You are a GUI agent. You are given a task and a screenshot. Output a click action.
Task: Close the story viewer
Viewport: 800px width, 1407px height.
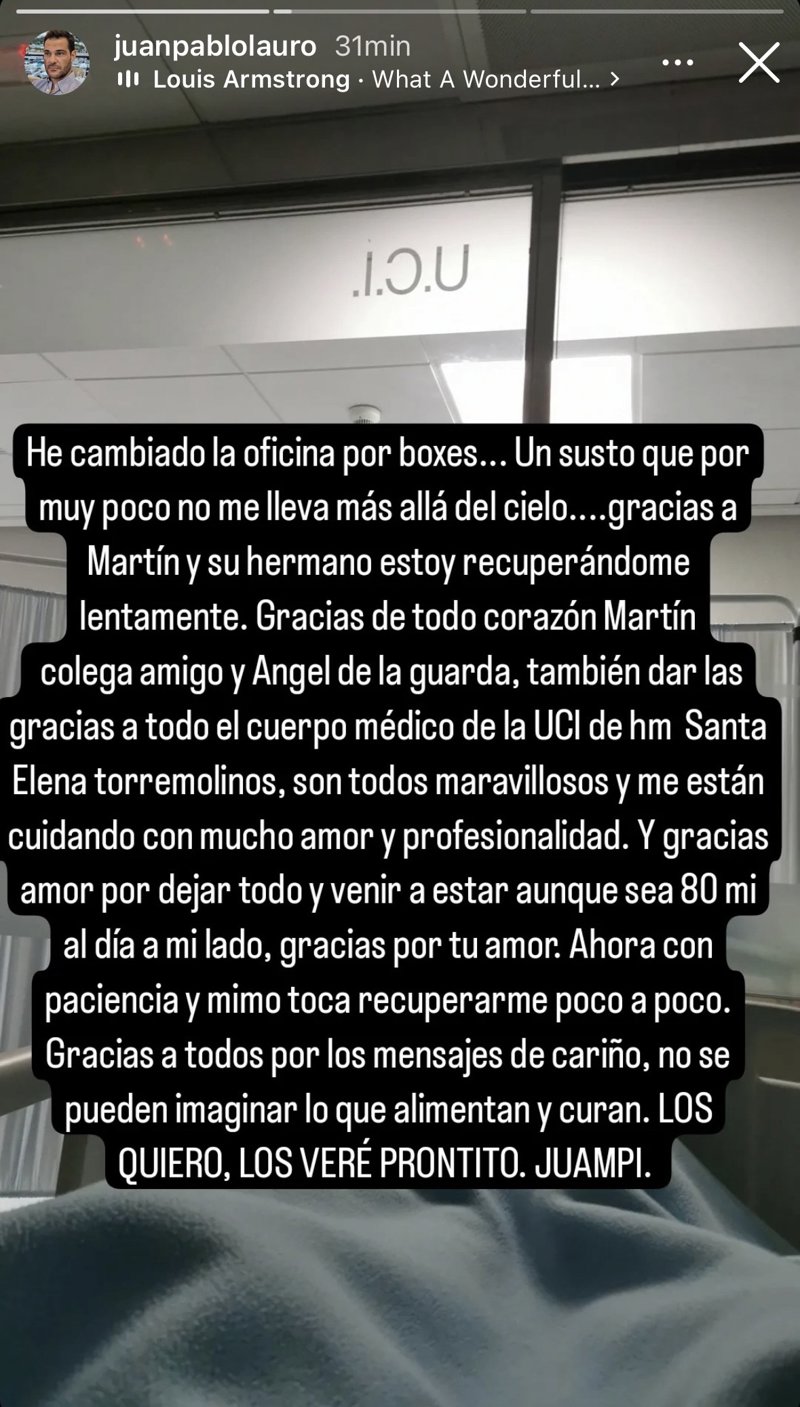758,62
